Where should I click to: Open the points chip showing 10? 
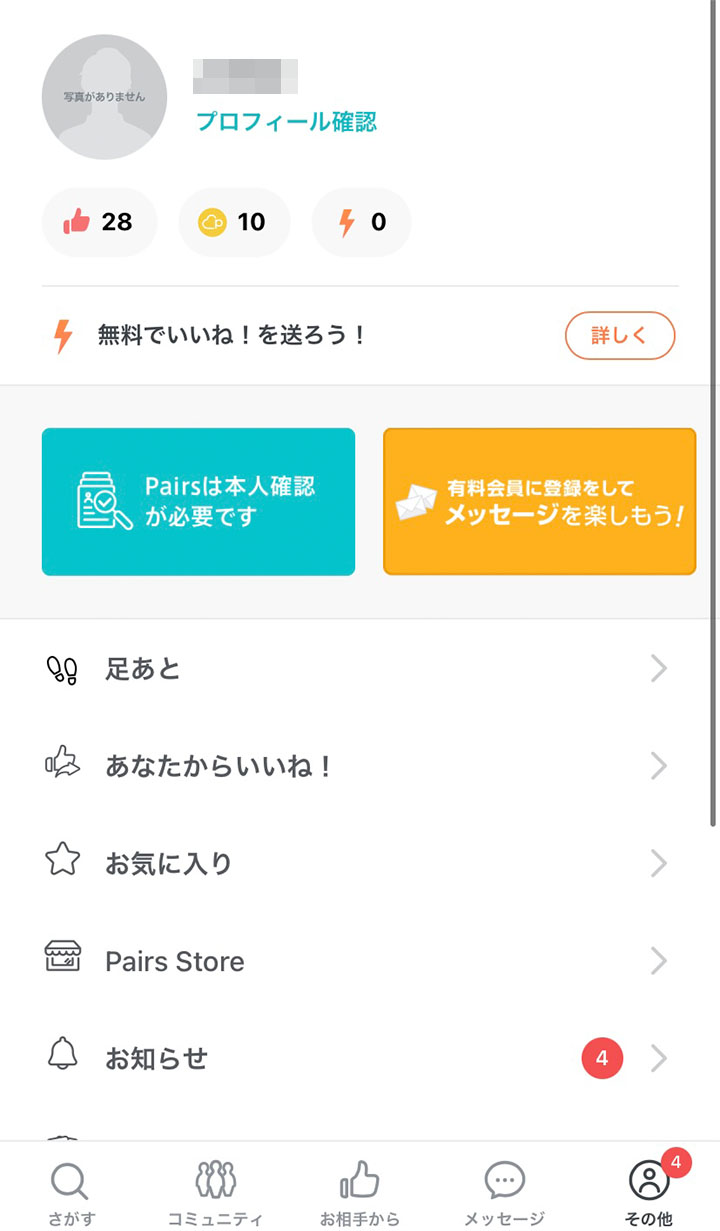[x=234, y=222]
